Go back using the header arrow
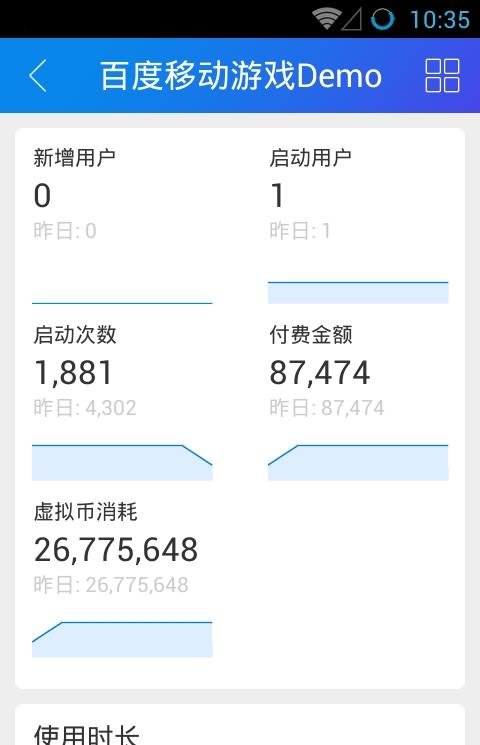 pos(38,76)
